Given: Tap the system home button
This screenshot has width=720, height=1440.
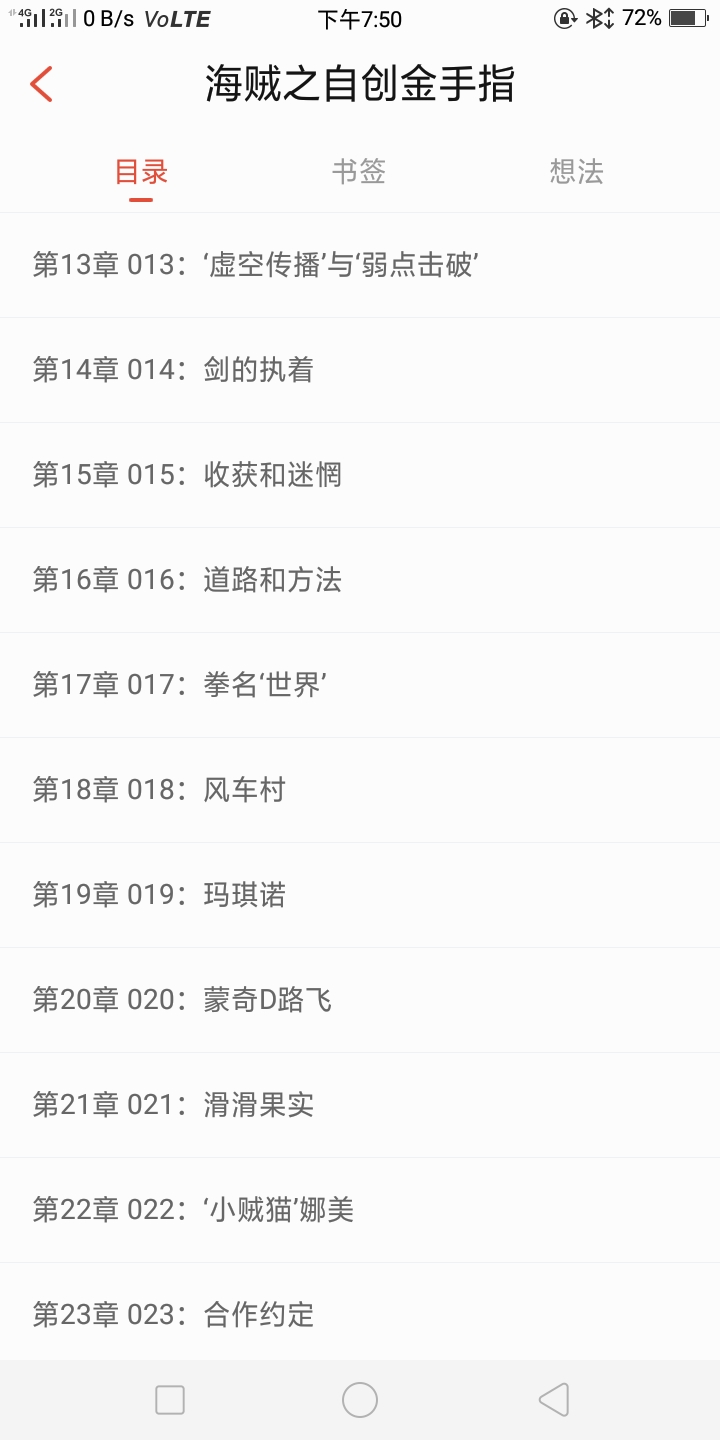Looking at the screenshot, I should point(360,1400).
